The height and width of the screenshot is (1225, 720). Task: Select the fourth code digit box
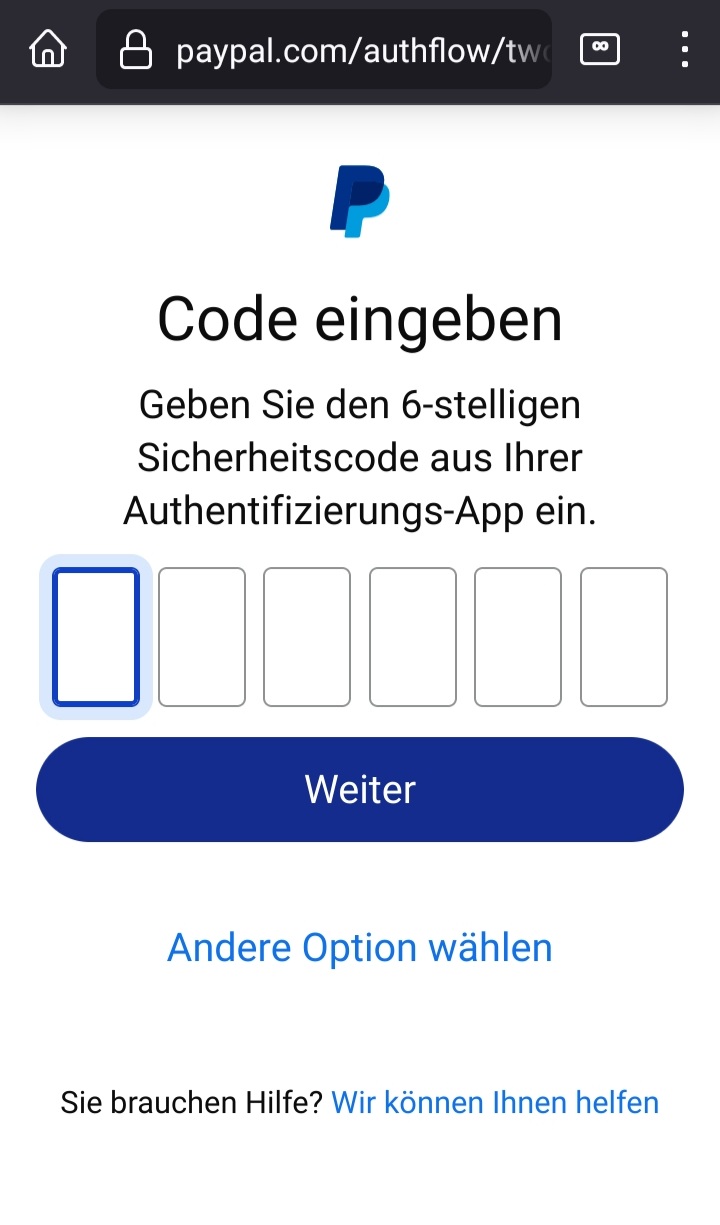tap(413, 637)
